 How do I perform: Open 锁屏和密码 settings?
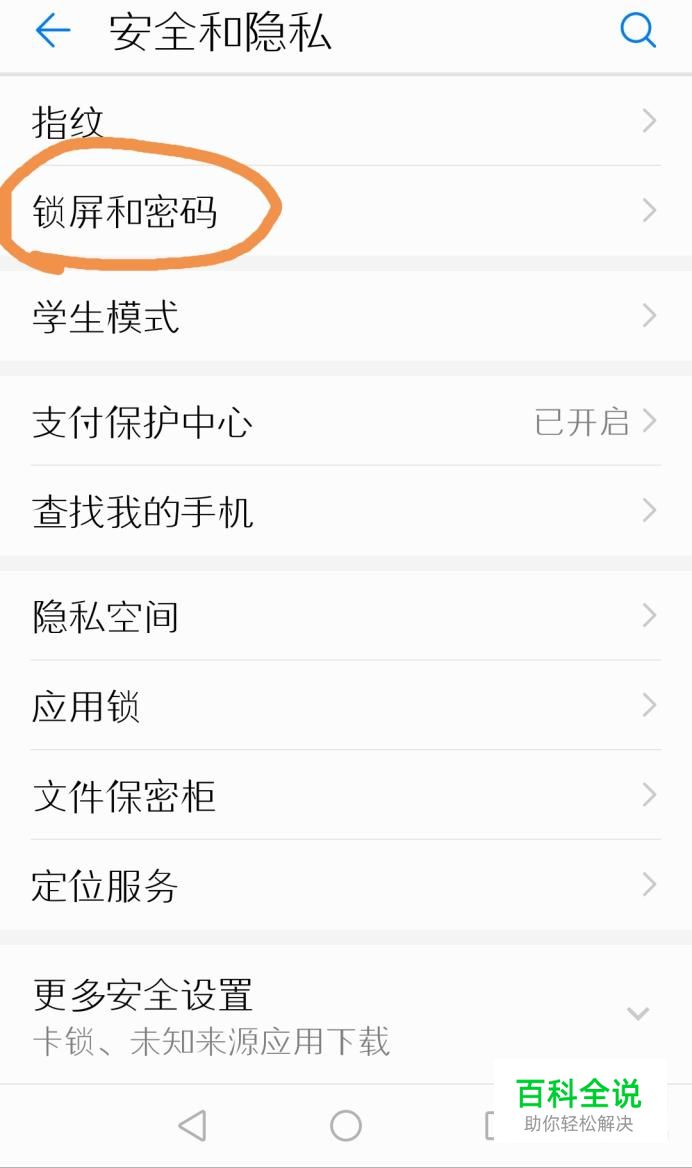click(x=345, y=211)
